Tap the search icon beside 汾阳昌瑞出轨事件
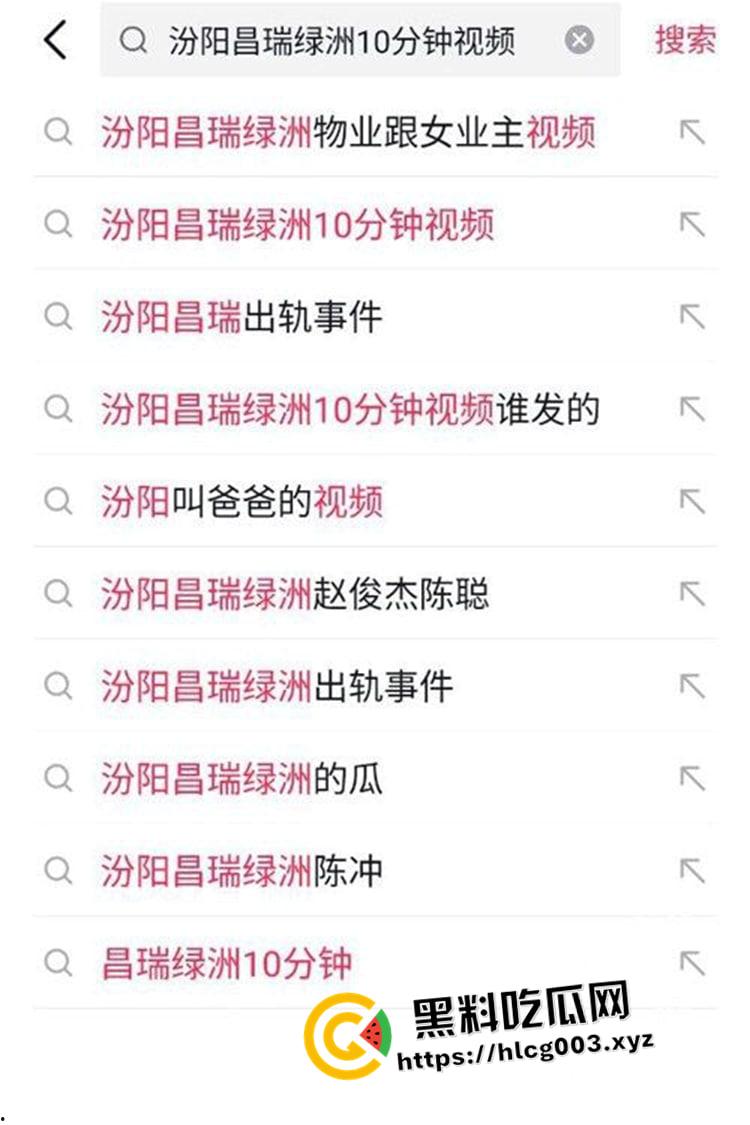 [x=57, y=317]
